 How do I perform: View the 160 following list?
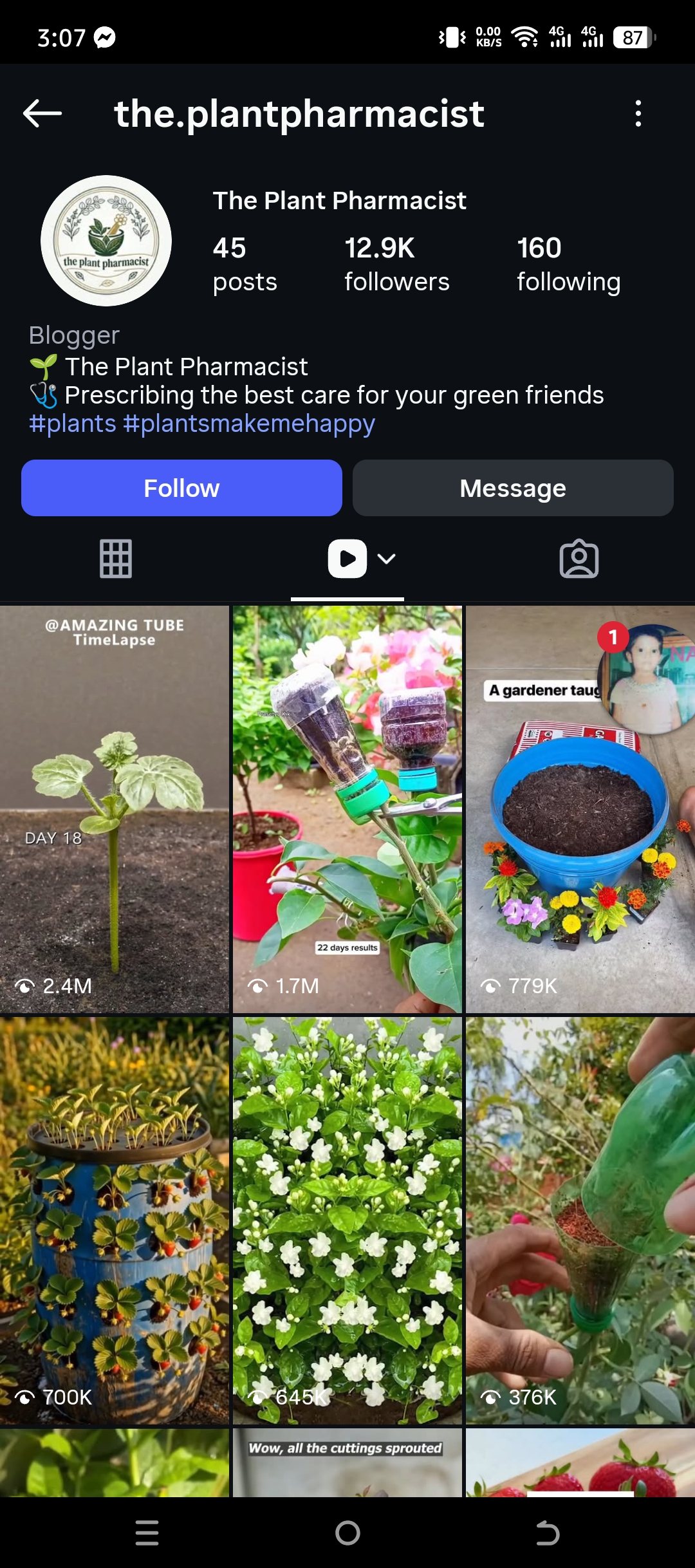click(x=568, y=264)
